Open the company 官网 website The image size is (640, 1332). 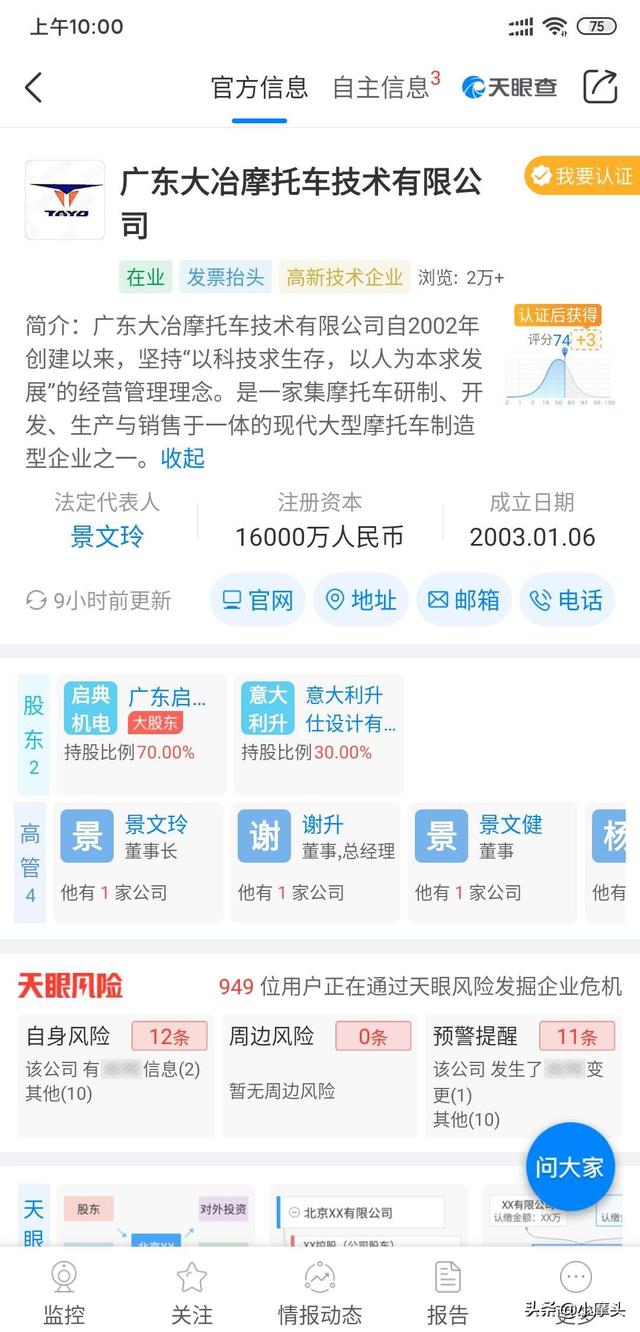pos(257,600)
